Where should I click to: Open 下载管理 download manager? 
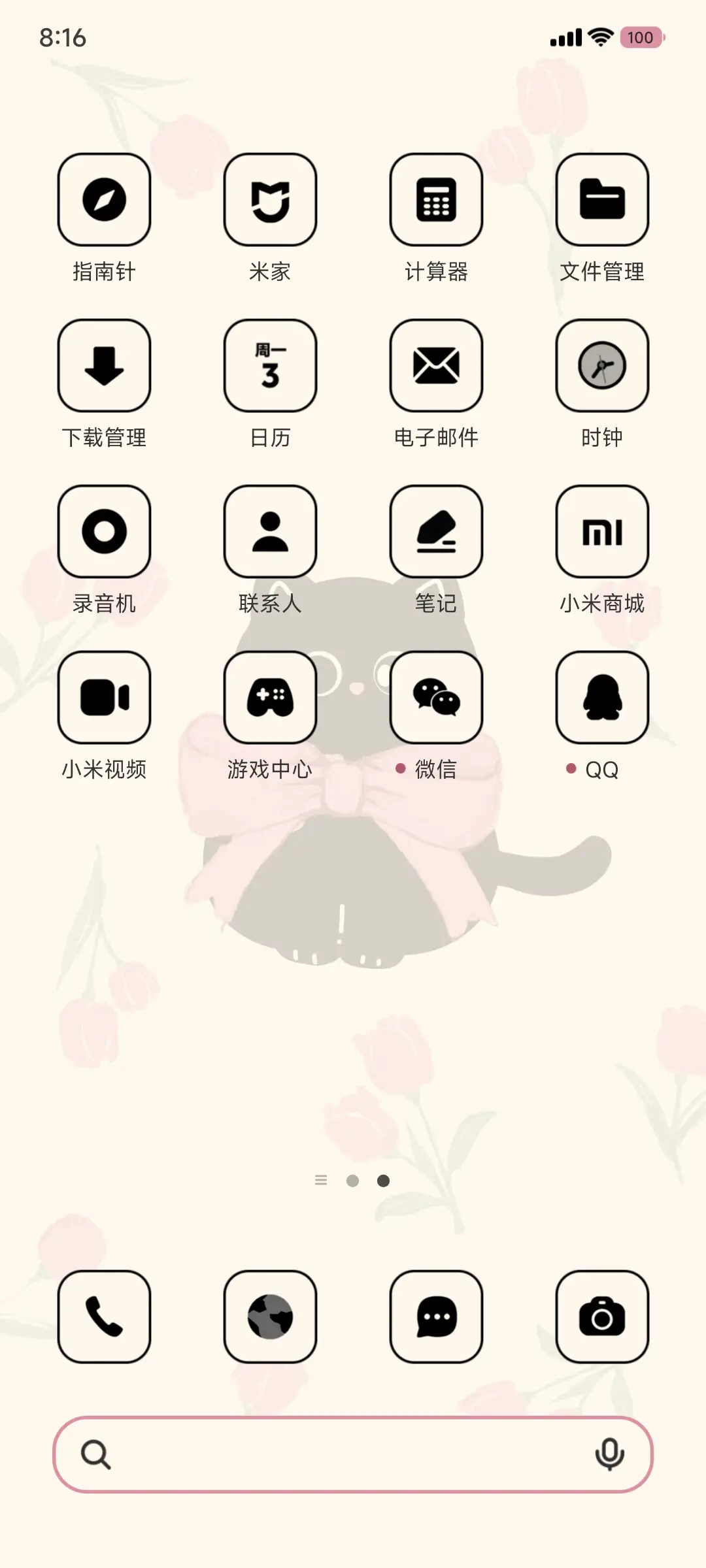pyautogui.click(x=104, y=366)
